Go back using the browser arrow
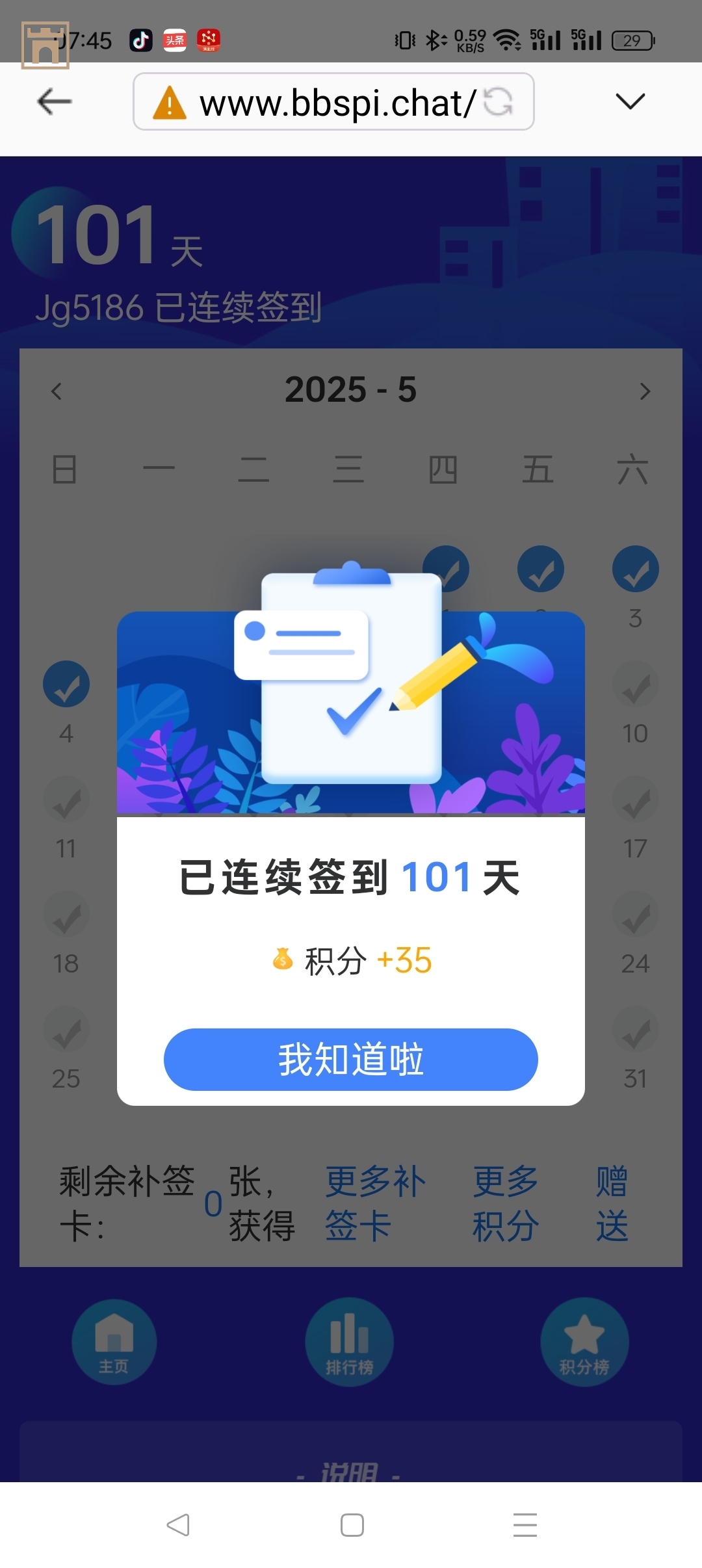Image resolution: width=702 pixels, height=1568 pixels. (x=55, y=101)
